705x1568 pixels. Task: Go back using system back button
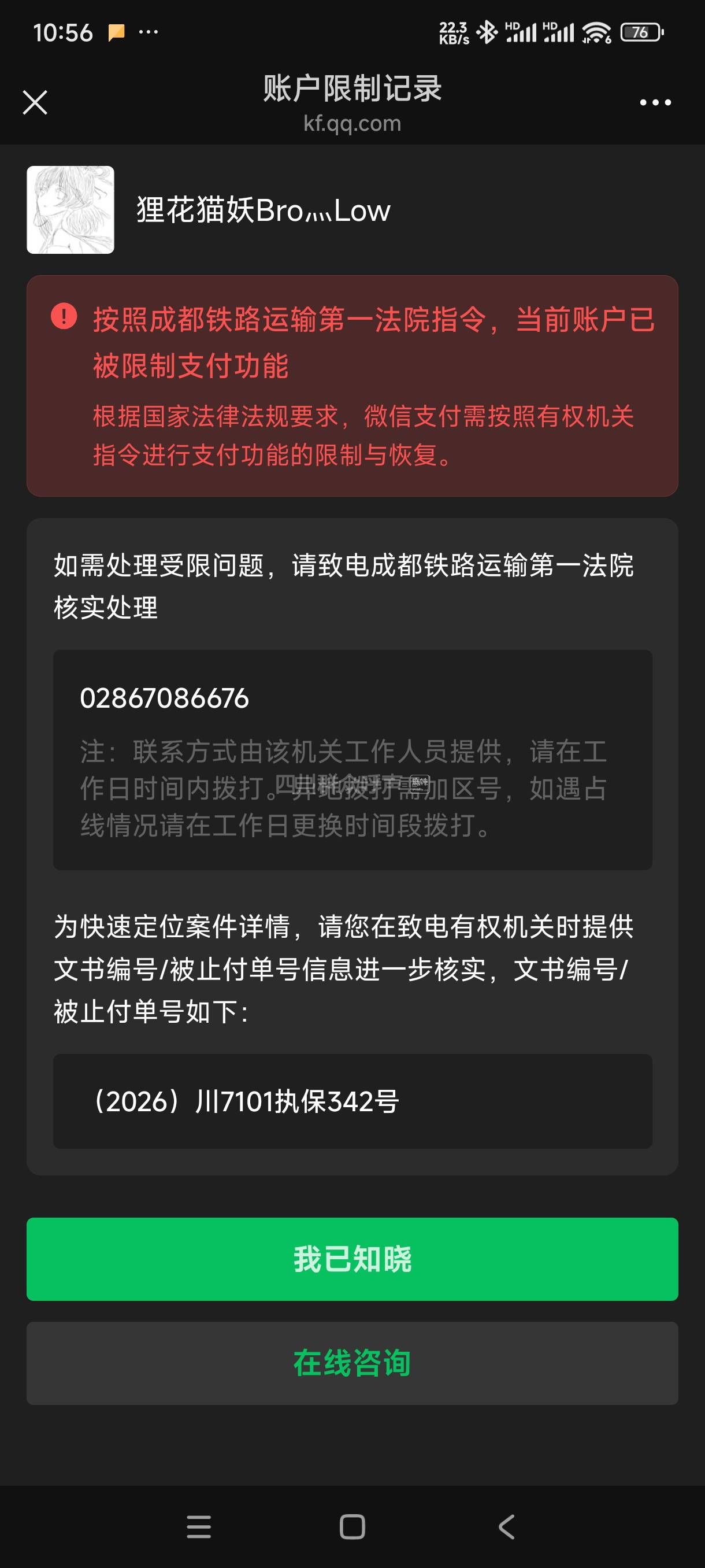tap(506, 1526)
